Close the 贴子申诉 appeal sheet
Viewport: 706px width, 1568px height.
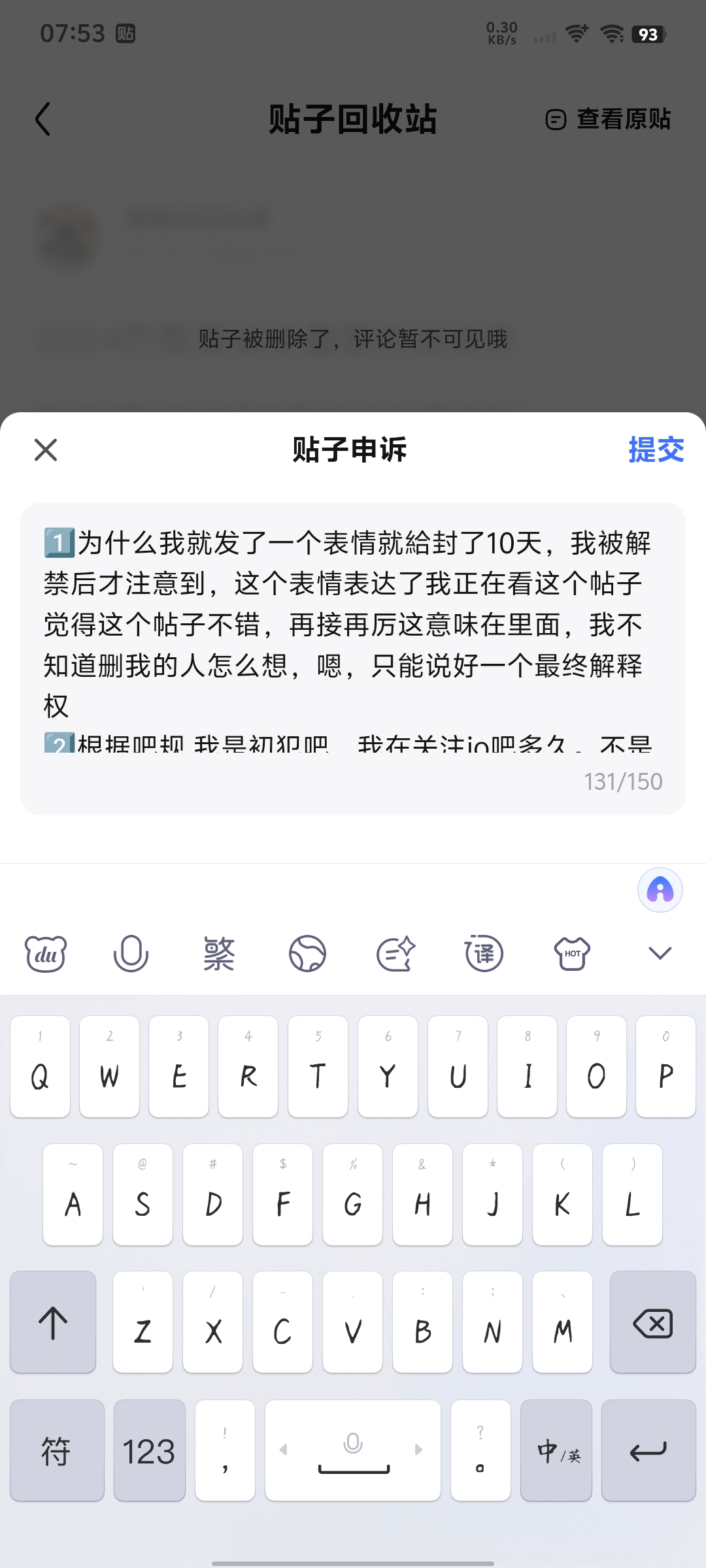point(46,449)
